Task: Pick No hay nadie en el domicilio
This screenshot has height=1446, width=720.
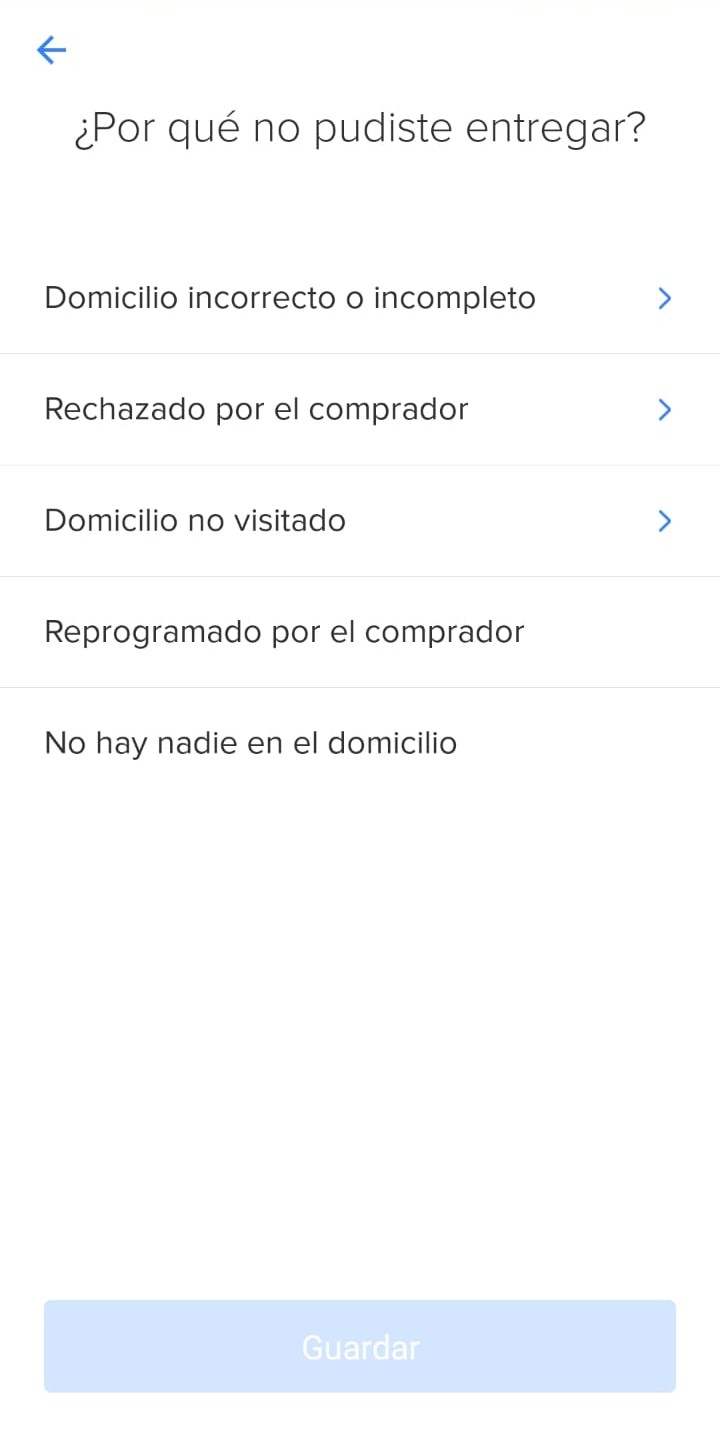Action: (359, 743)
